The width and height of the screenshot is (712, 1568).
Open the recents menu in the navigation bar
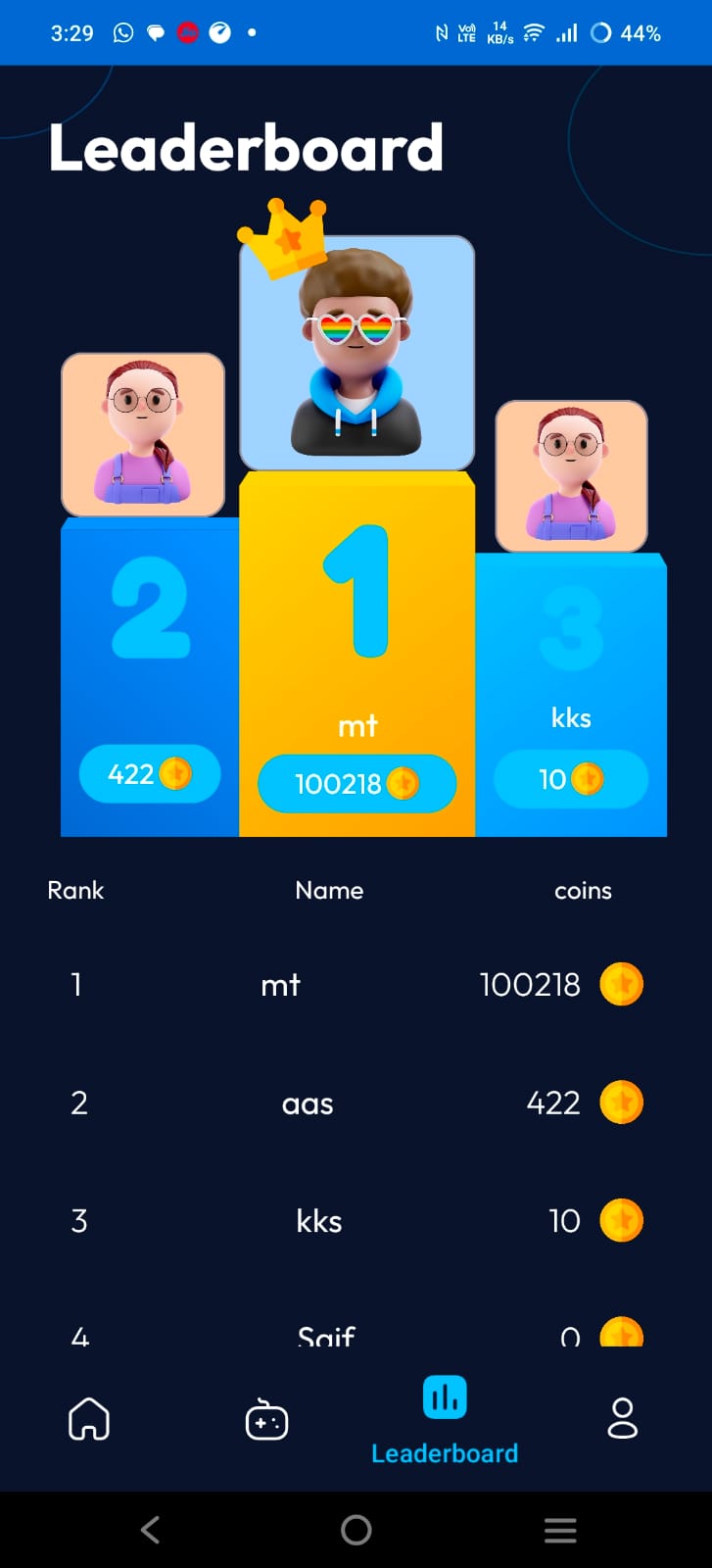[559, 1529]
